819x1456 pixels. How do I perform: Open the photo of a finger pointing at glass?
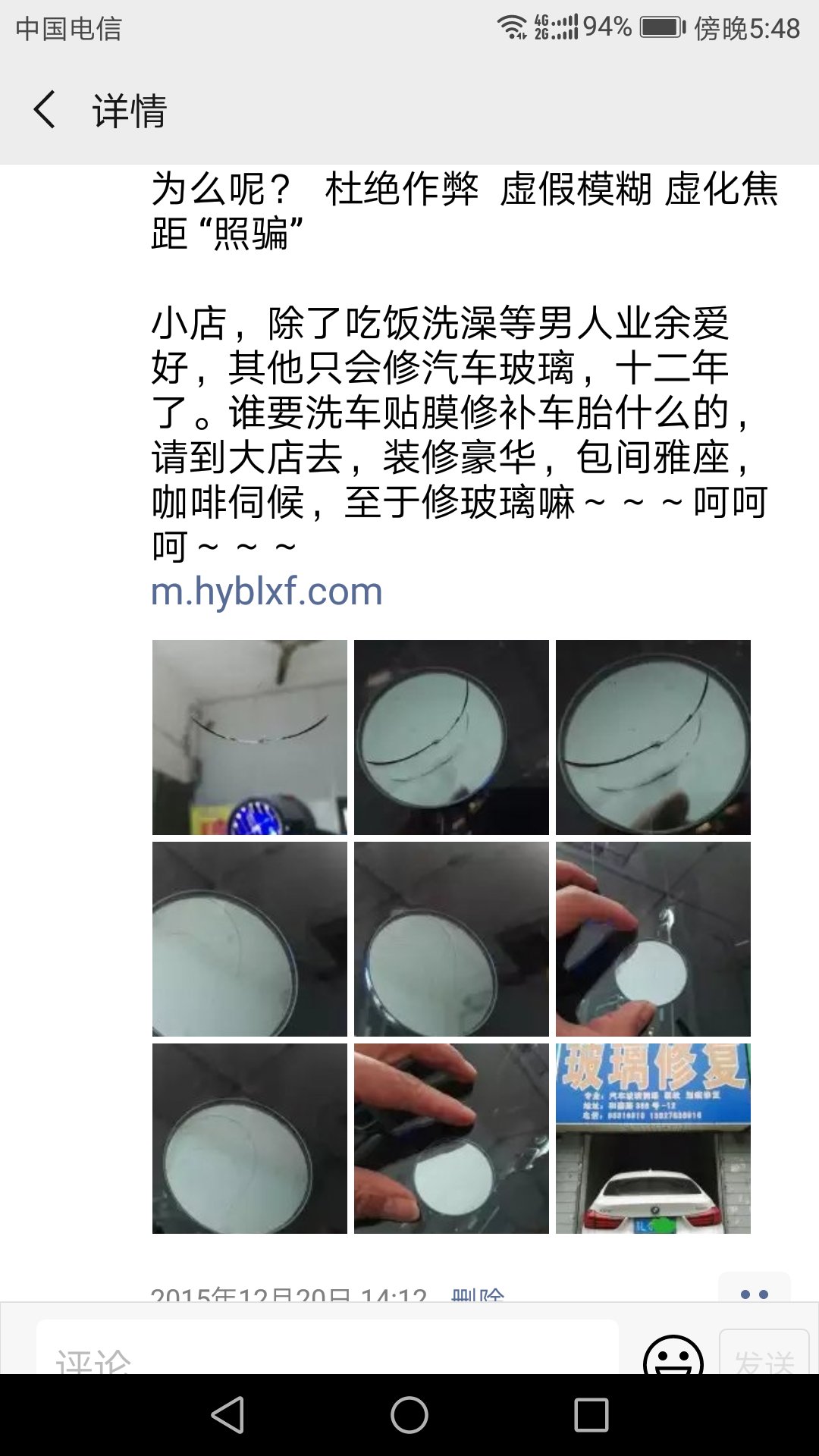pyautogui.click(x=451, y=1138)
